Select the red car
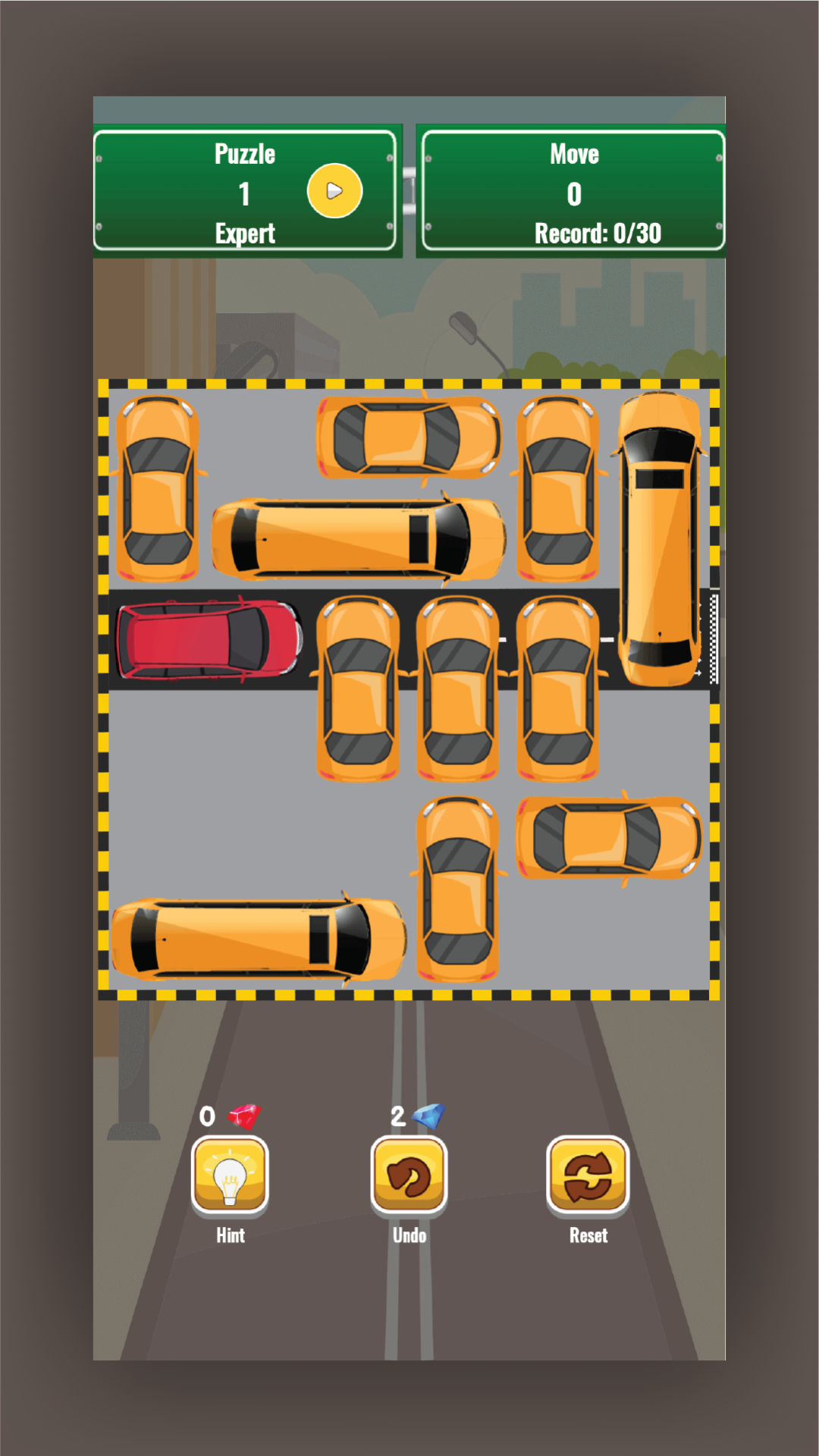This screenshot has height=1456, width=819. [x=208, y=639]
